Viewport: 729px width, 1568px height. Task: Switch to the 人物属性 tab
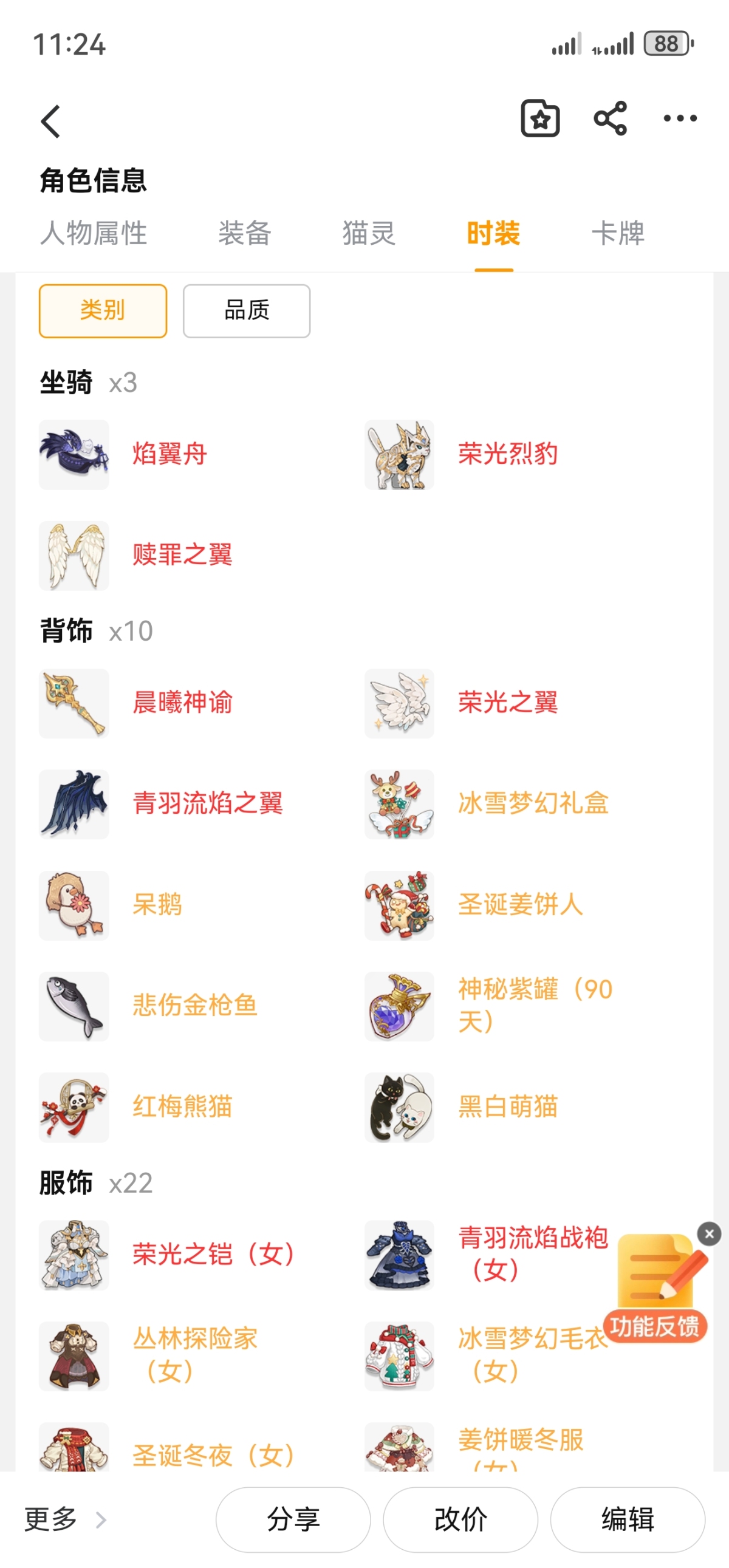point(94,233)
